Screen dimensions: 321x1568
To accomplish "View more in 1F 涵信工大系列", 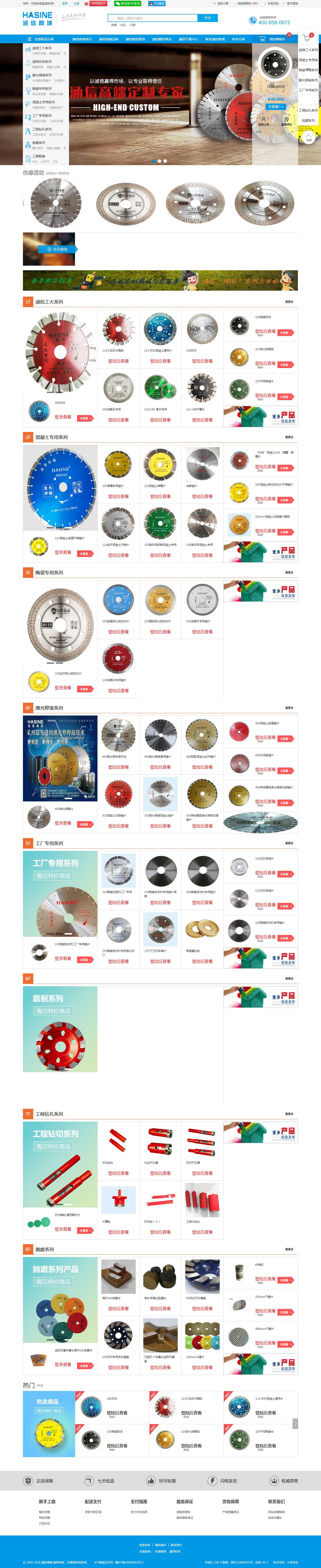I will [x=289, y=302].
